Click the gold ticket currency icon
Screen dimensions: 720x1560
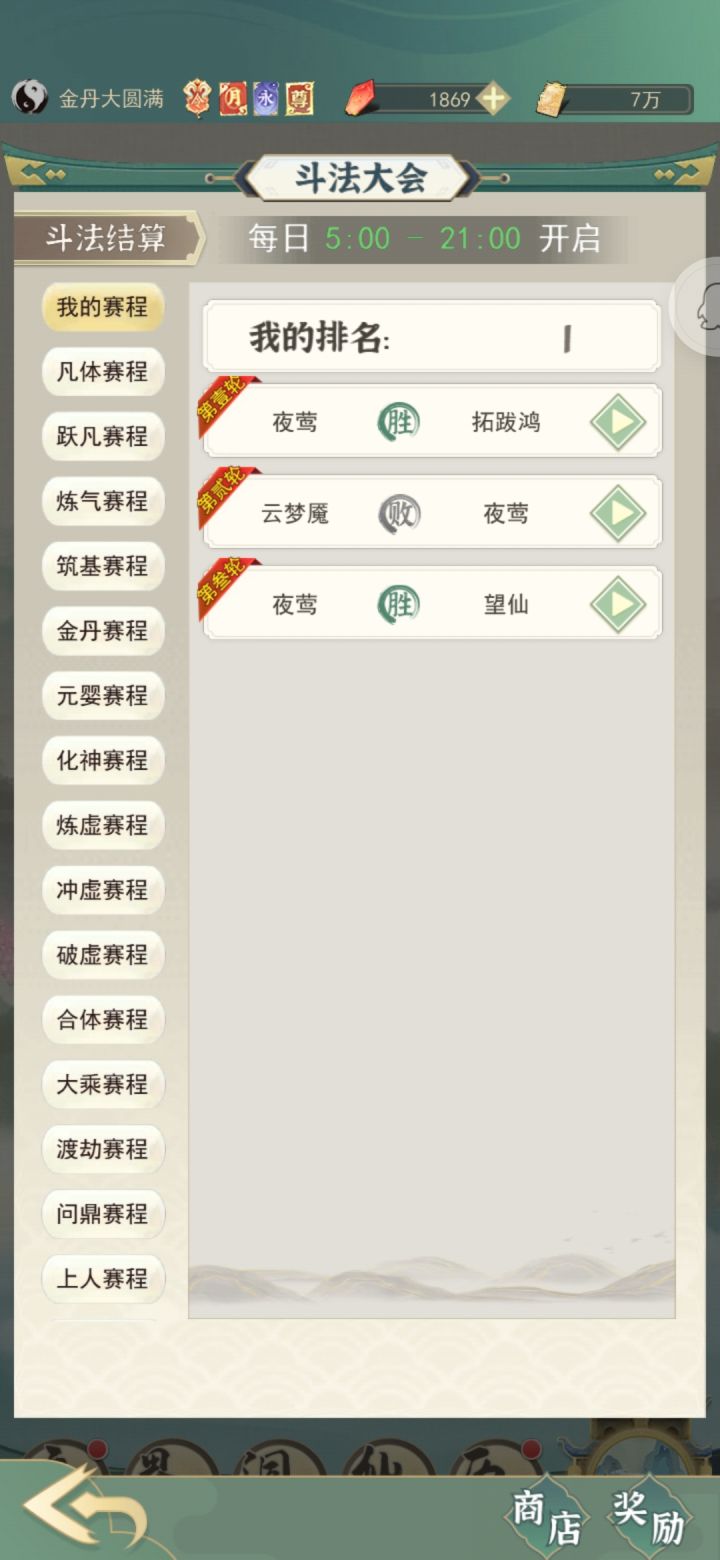pyautogui.click(x=549, y=98)
